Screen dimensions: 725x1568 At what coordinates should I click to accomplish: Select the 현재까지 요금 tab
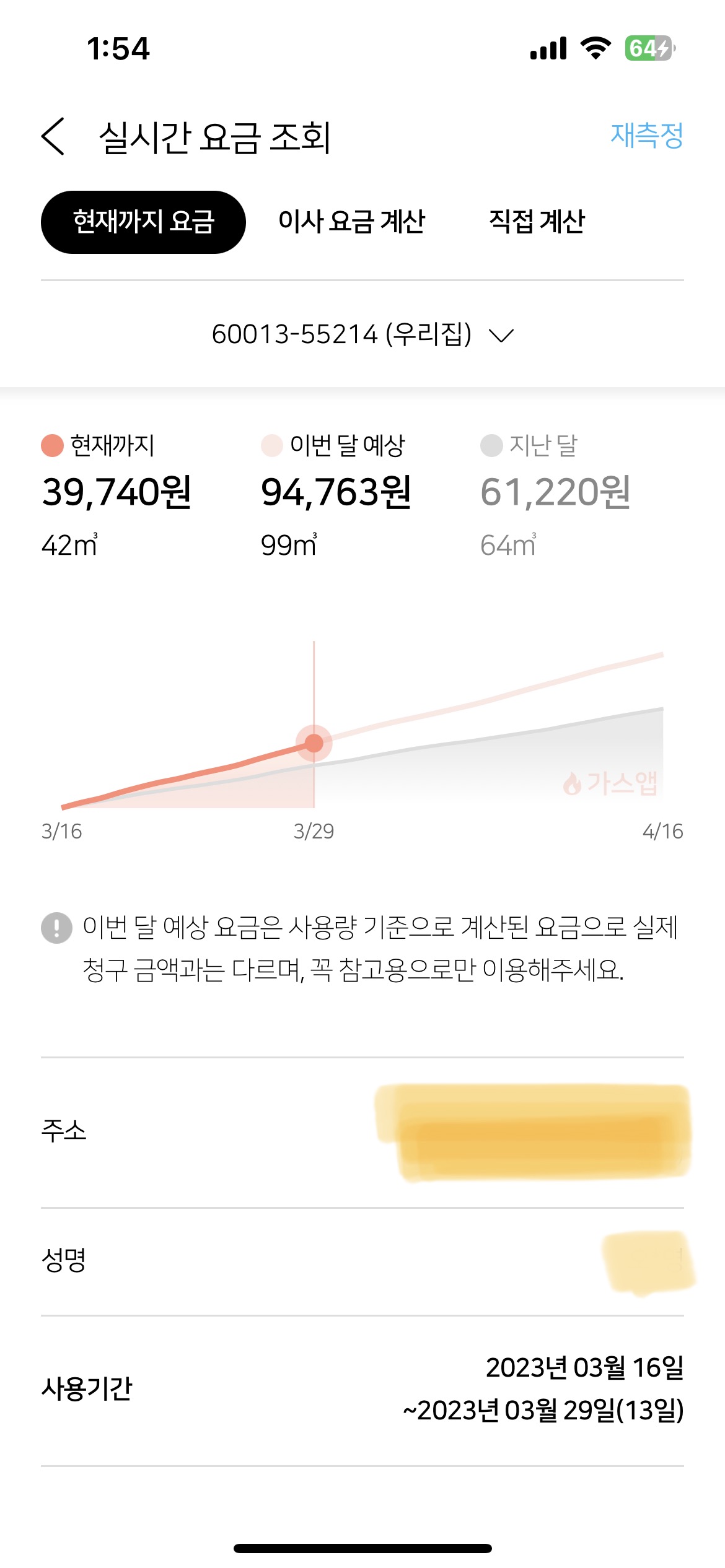coord(143,222)
